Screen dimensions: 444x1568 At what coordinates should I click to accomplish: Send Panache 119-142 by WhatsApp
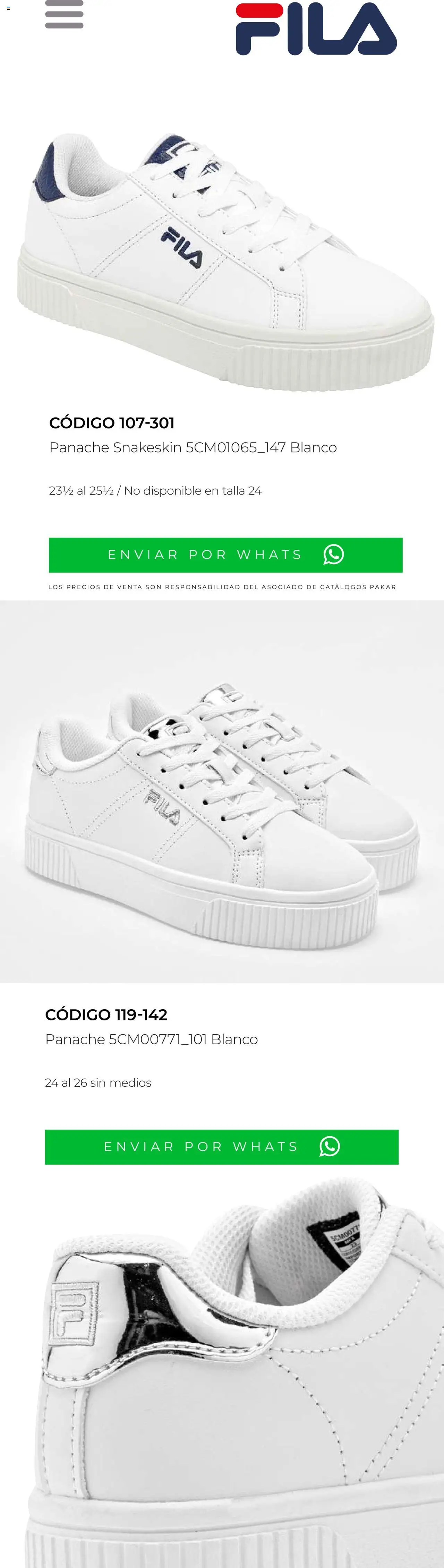[x=221, y=1147]
